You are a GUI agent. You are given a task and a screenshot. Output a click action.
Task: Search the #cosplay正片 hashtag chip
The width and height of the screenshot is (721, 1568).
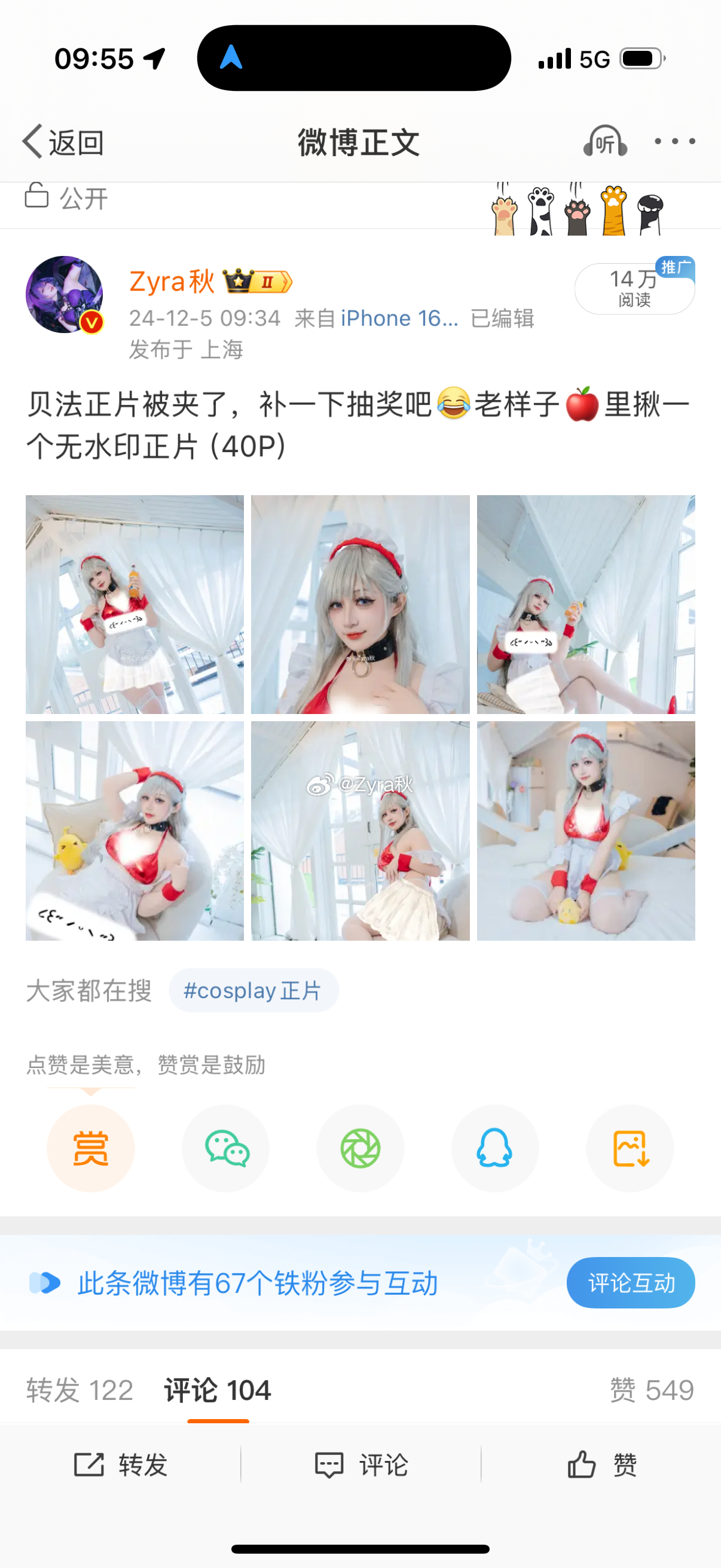coord(253,990)
